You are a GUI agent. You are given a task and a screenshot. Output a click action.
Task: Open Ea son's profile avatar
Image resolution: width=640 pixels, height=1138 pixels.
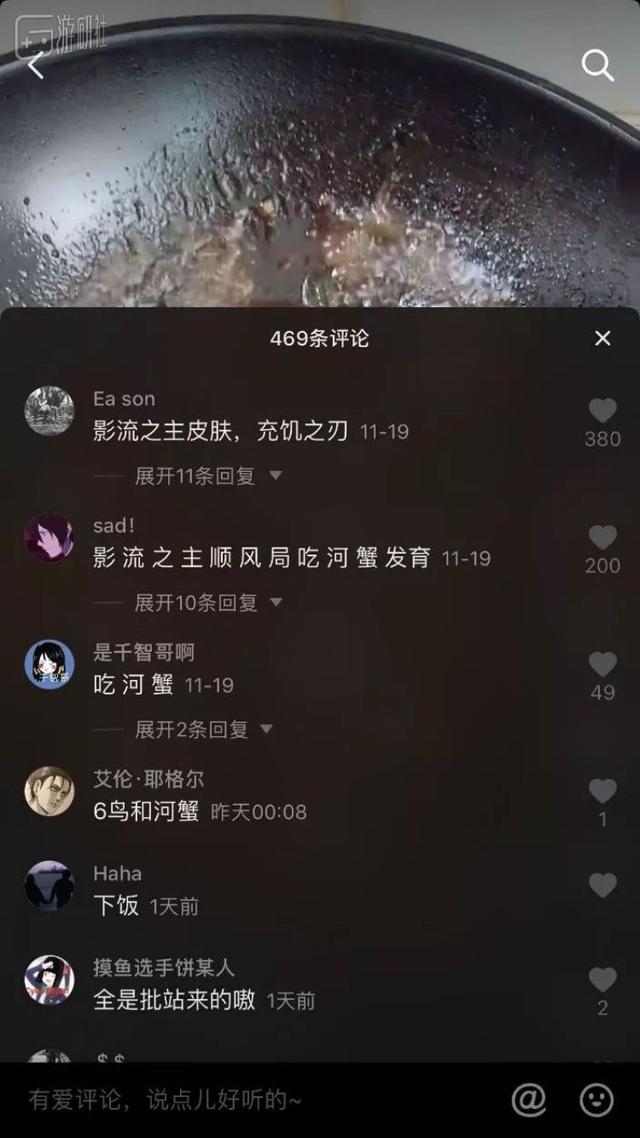point(49,411)
